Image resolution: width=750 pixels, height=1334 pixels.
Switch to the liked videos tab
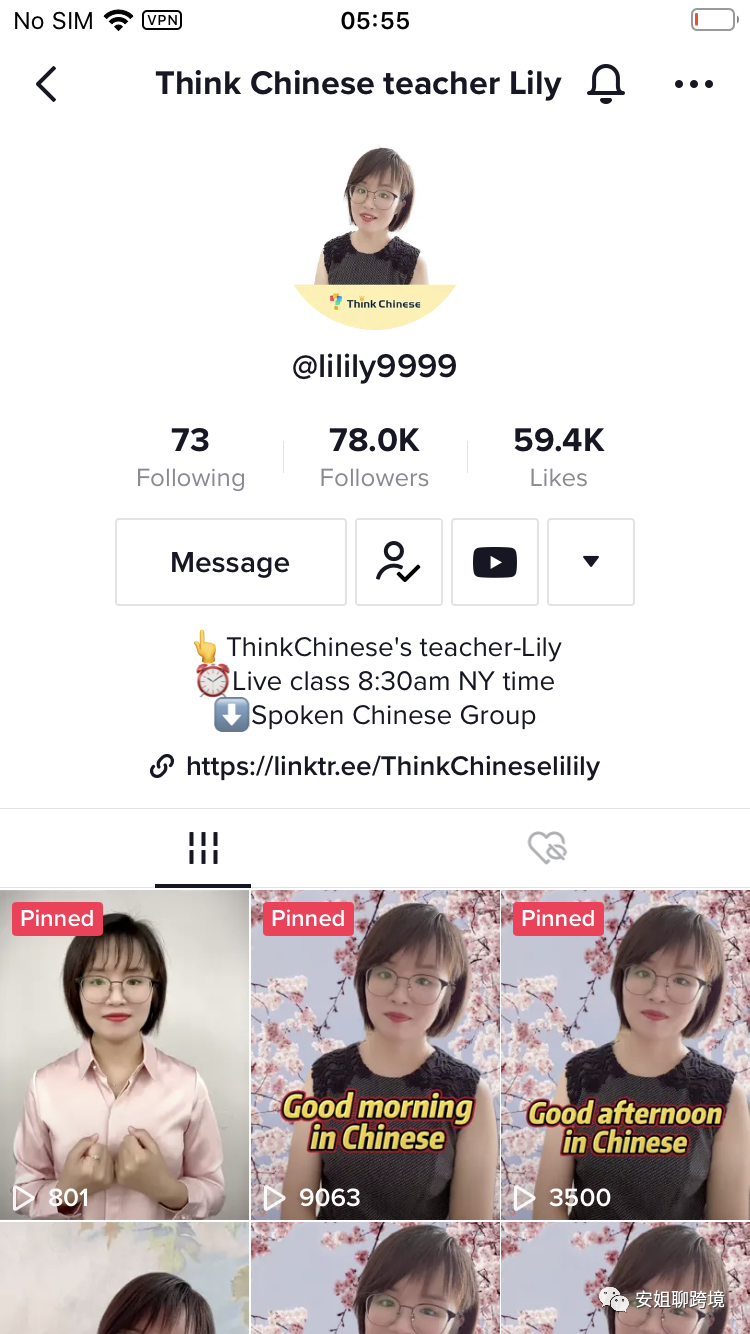tap(547, 849)
